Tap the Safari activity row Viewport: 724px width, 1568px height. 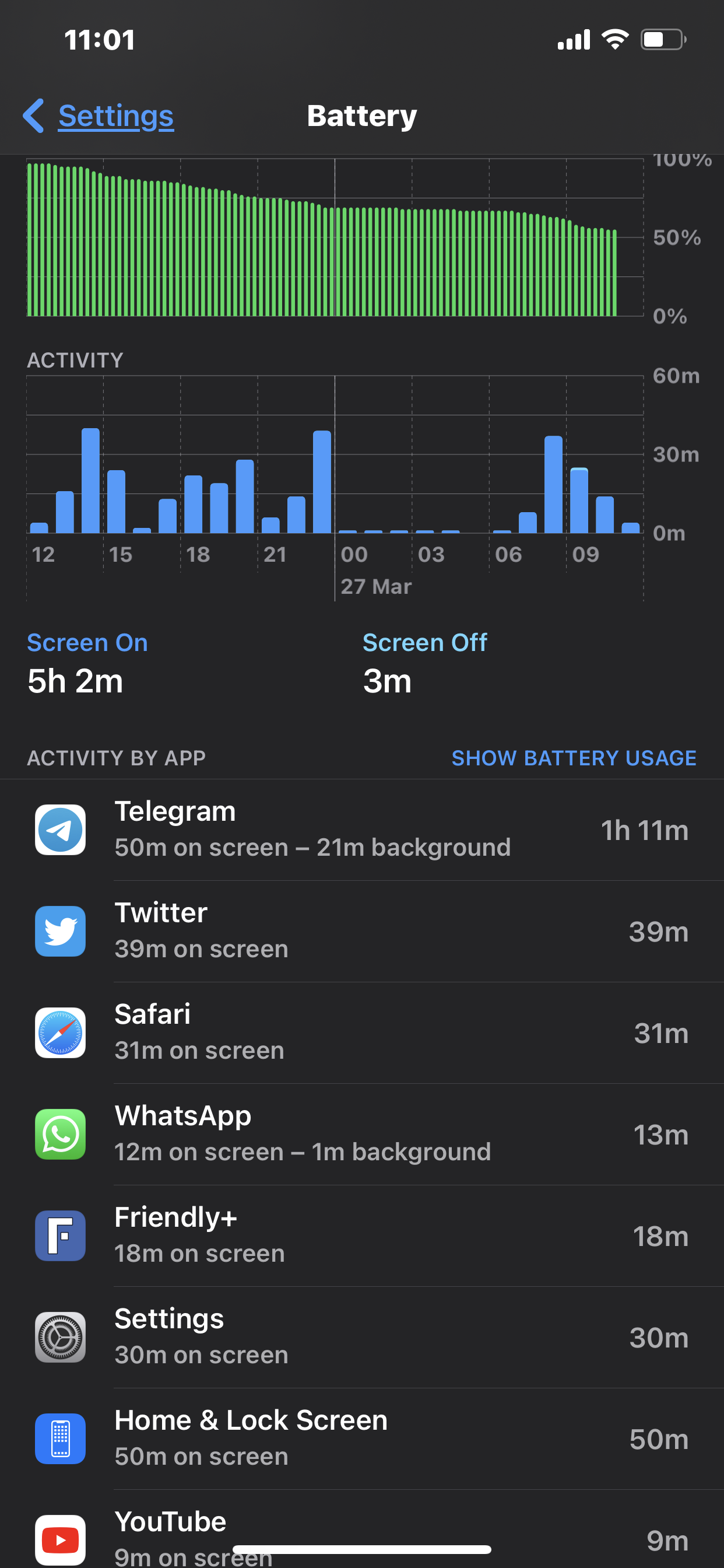point(361,1033)
